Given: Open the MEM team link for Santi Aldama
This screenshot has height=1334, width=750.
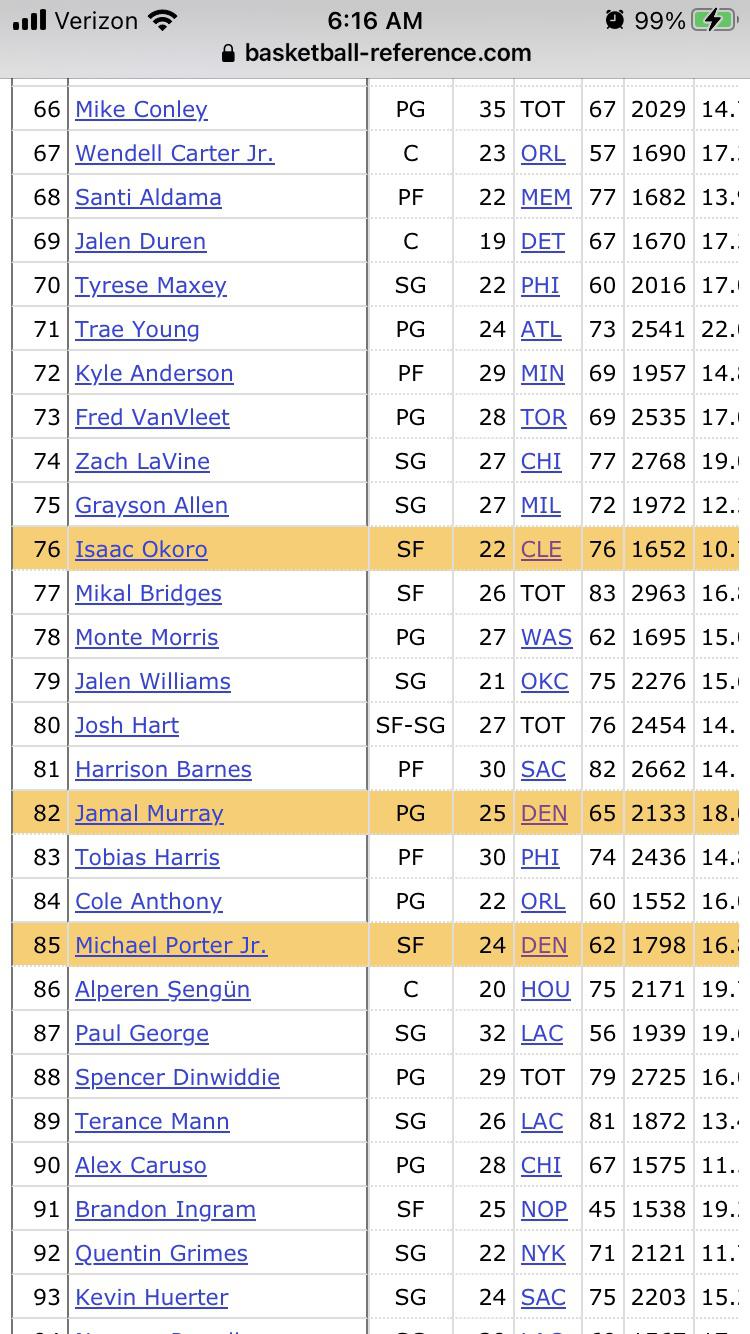Looking at the screenshot, I should pos(545,197).
